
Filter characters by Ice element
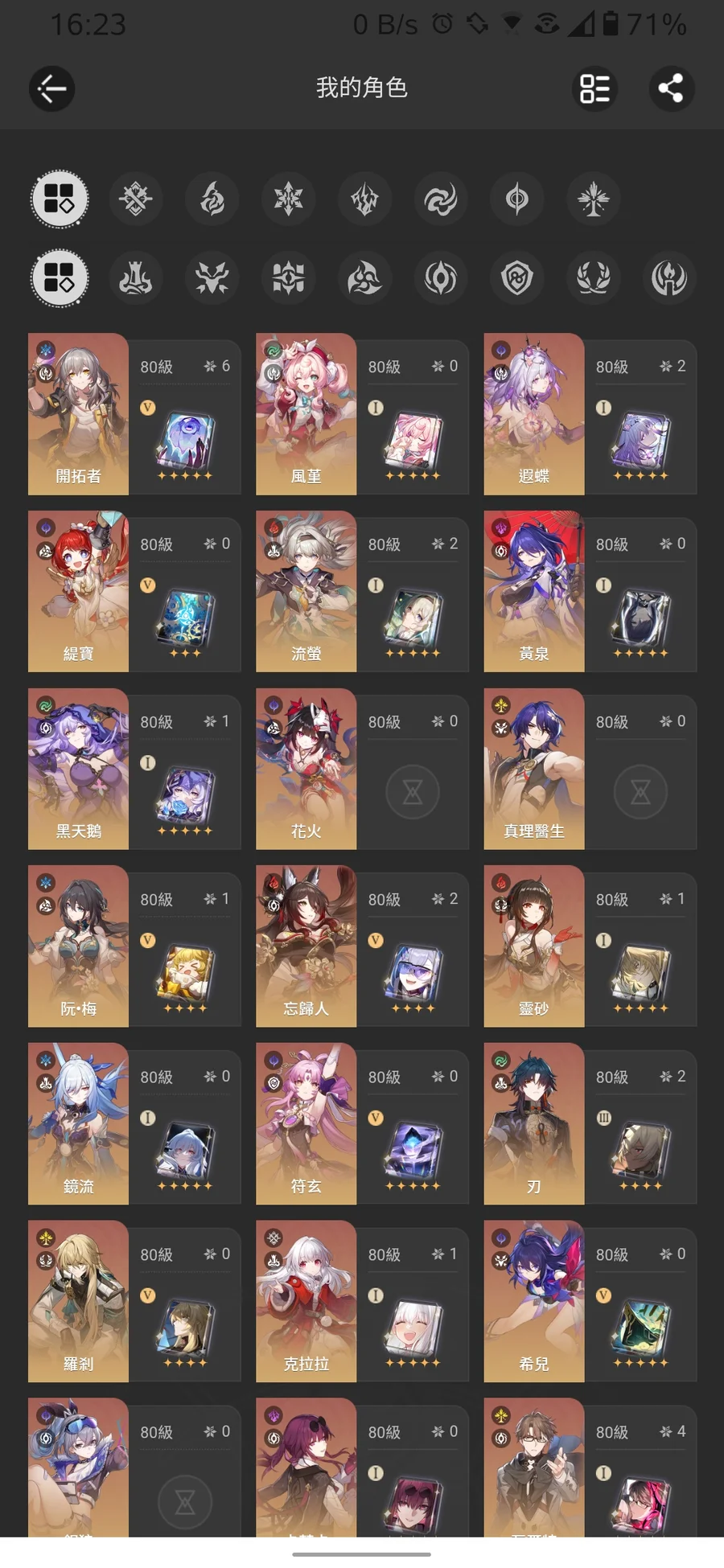click(x=288, y=199)
